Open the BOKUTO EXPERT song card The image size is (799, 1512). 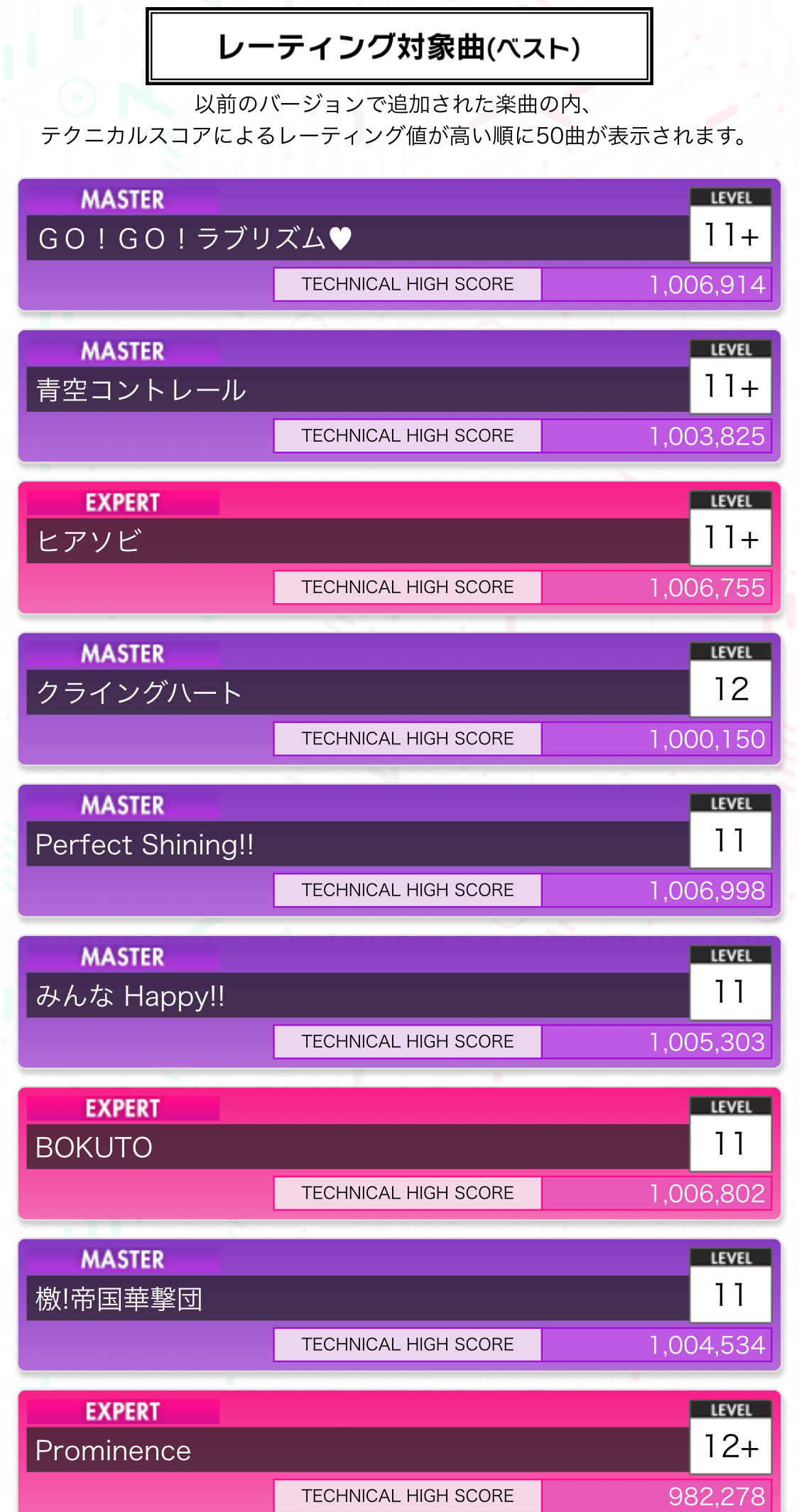[x=399, y=1153]
